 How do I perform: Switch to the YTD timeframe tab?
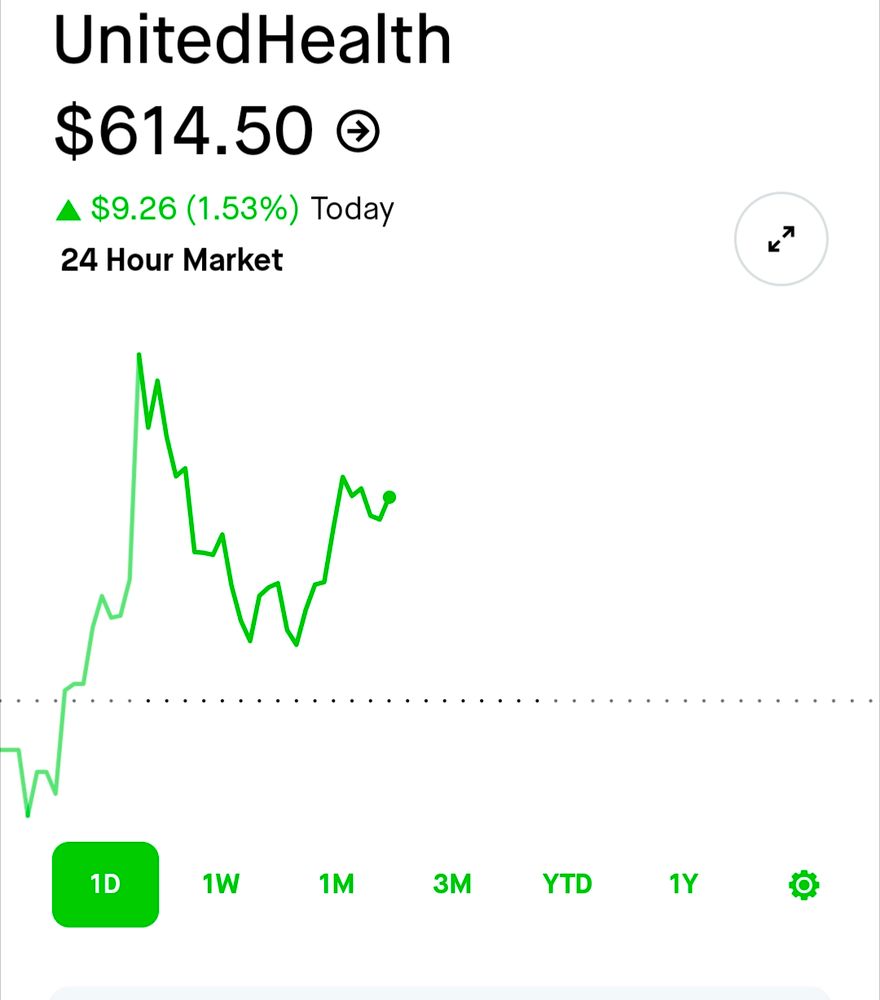(x=567, y=884)
